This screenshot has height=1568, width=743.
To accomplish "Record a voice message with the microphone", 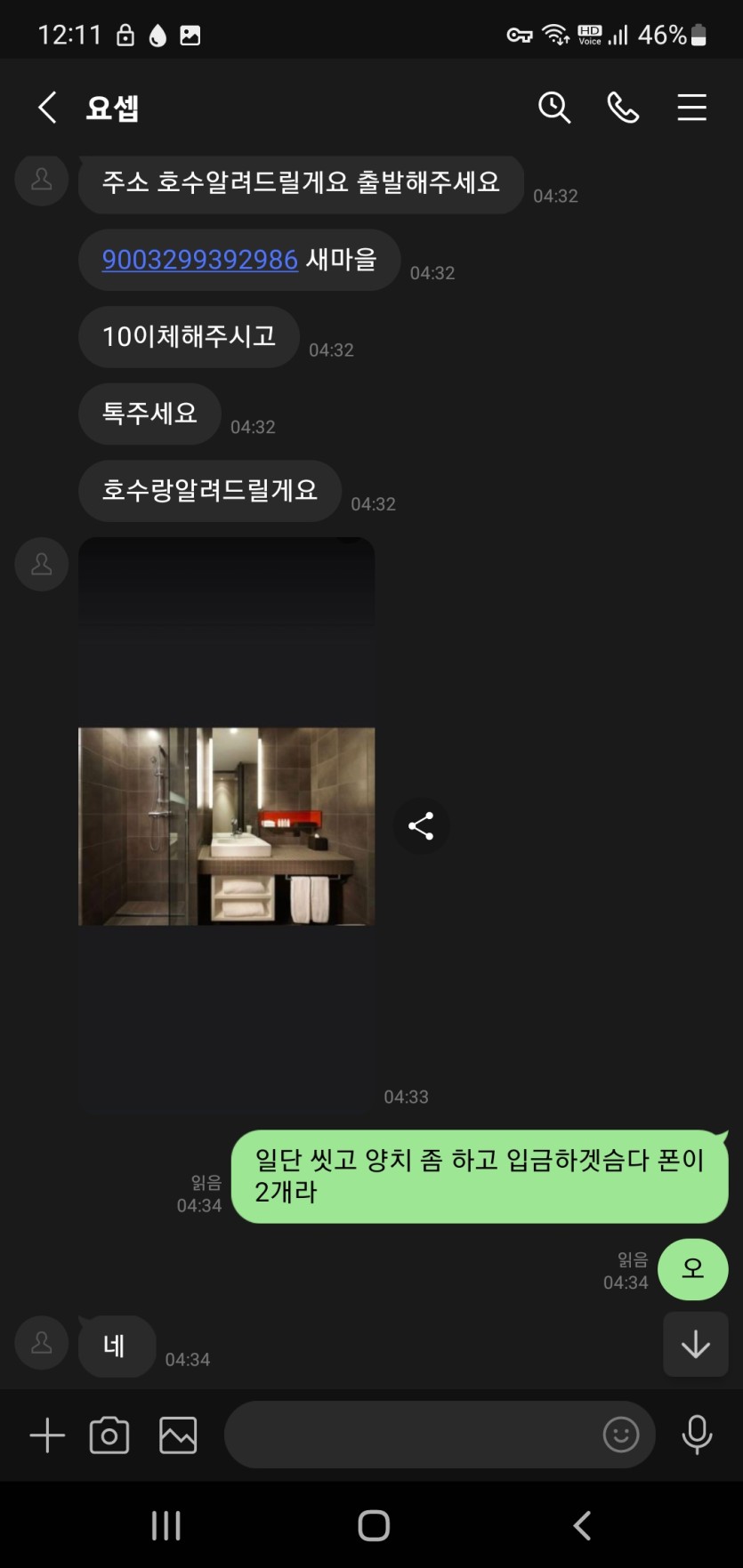I will 697,1435.
